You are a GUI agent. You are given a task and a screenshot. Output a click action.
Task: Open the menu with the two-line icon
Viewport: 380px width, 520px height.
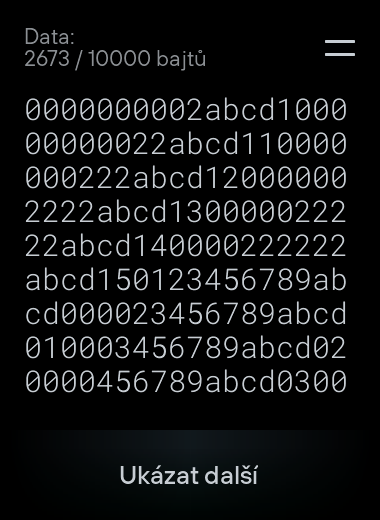click(340, 48)
